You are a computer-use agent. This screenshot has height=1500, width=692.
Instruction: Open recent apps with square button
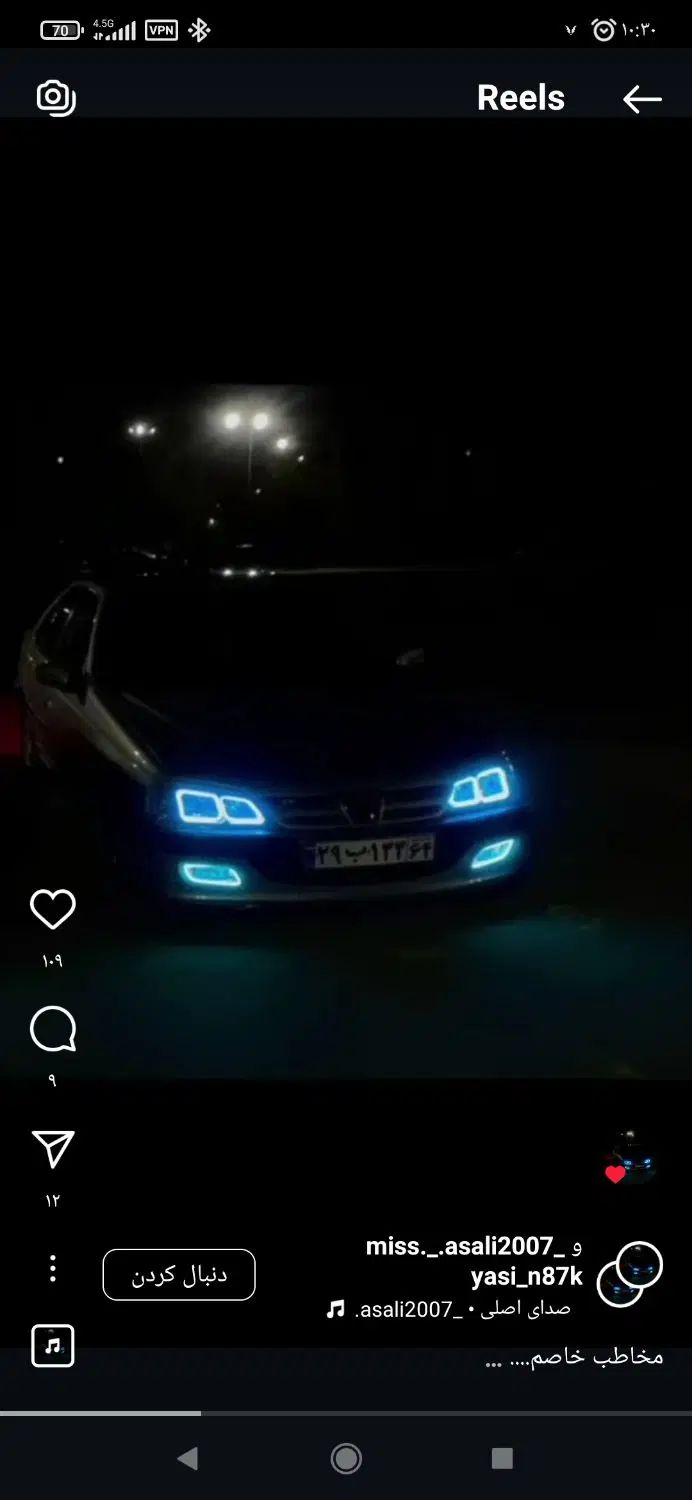[502, 1458]
